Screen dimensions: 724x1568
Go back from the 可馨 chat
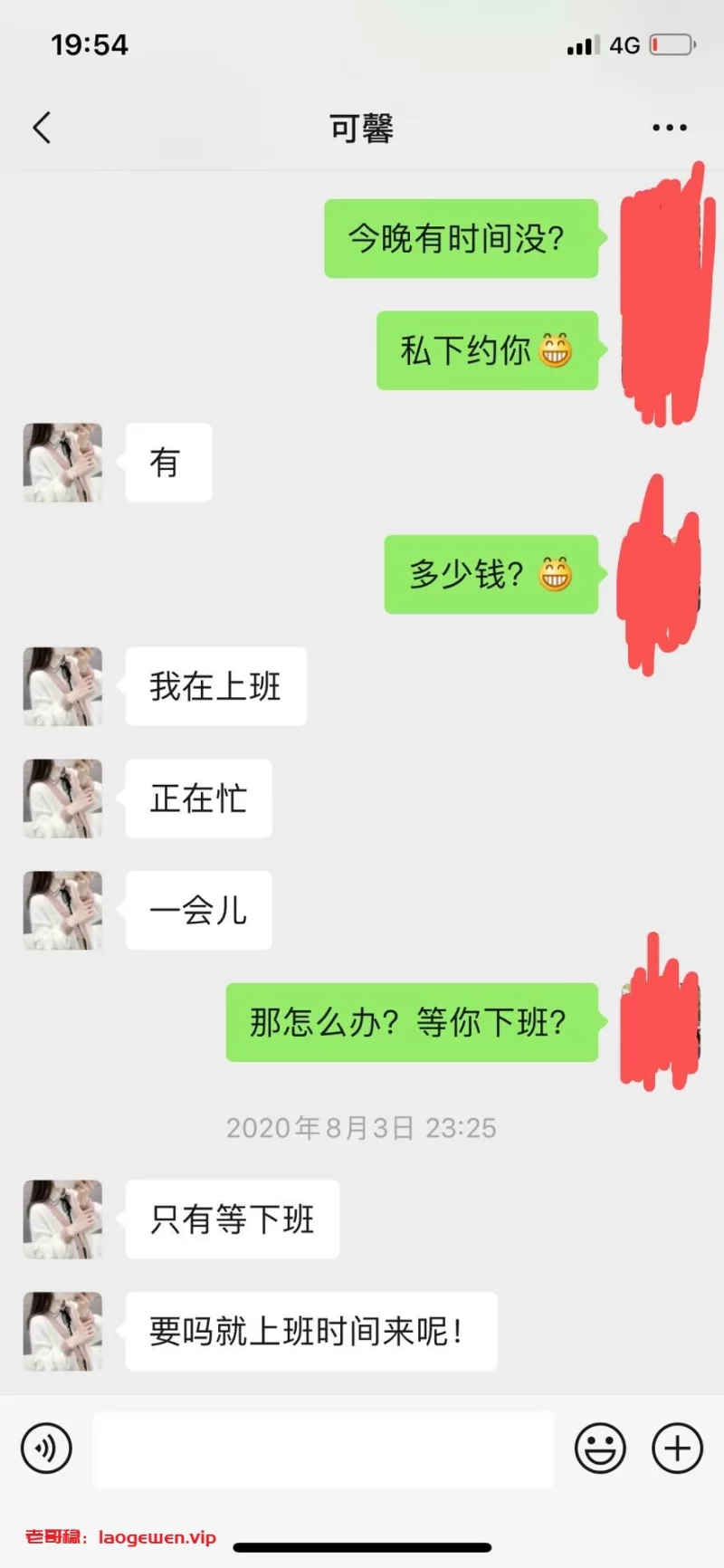click(42, 128)
